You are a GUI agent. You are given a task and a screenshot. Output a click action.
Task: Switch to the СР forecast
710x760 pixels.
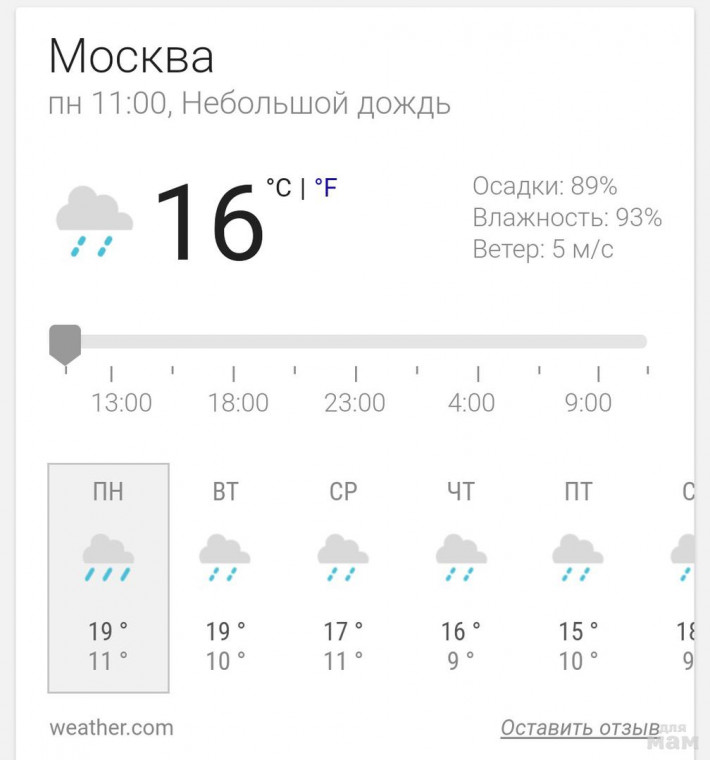click(343, 577)
